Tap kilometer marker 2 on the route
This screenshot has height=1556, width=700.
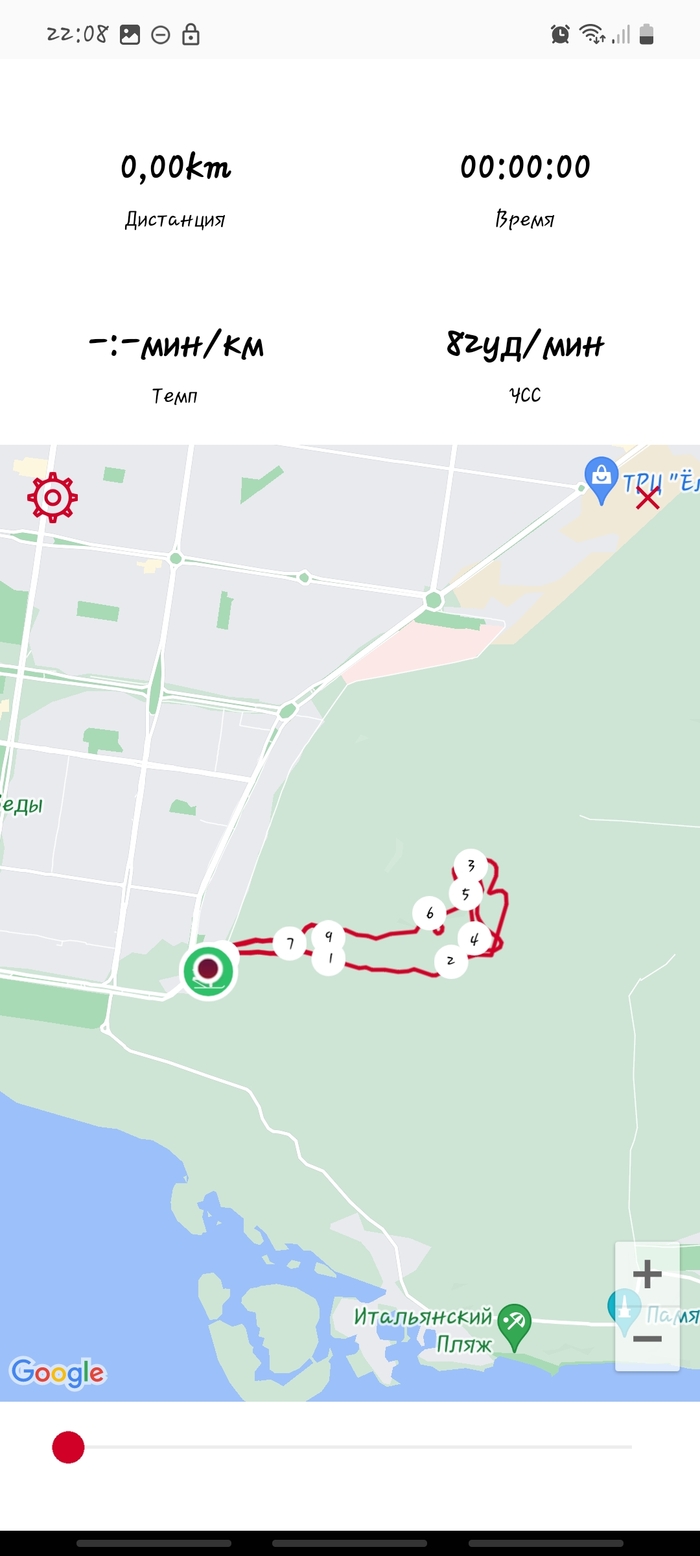click(x=451, y=961)
